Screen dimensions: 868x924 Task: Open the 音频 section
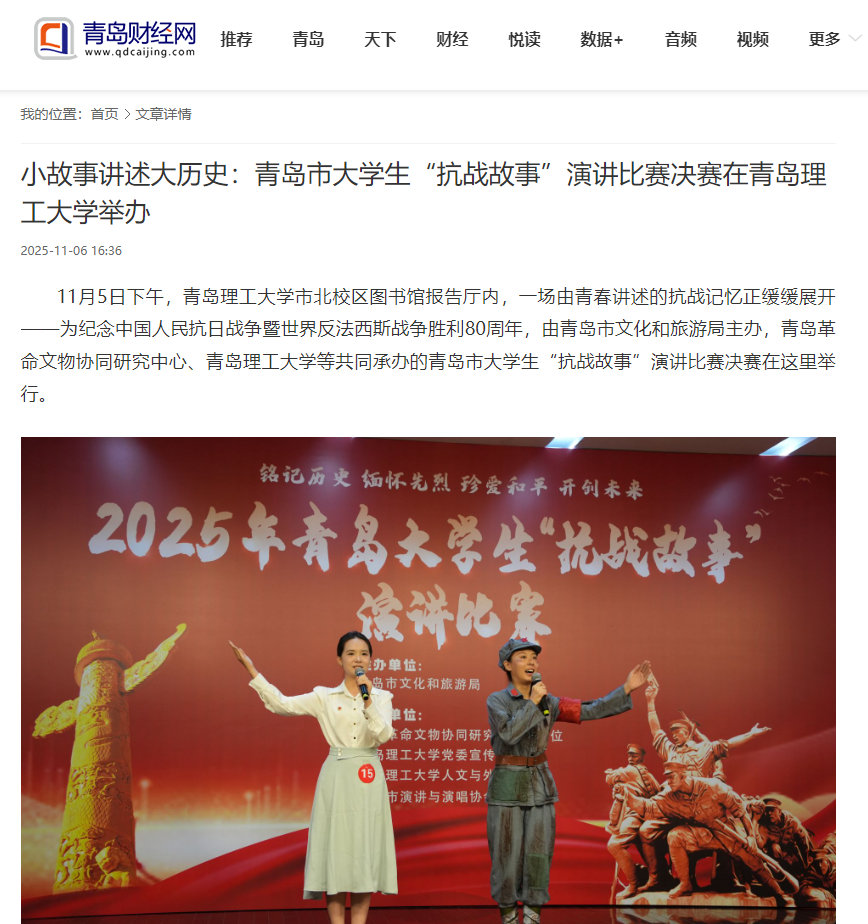pyautogui.click(x=680, y=40)
